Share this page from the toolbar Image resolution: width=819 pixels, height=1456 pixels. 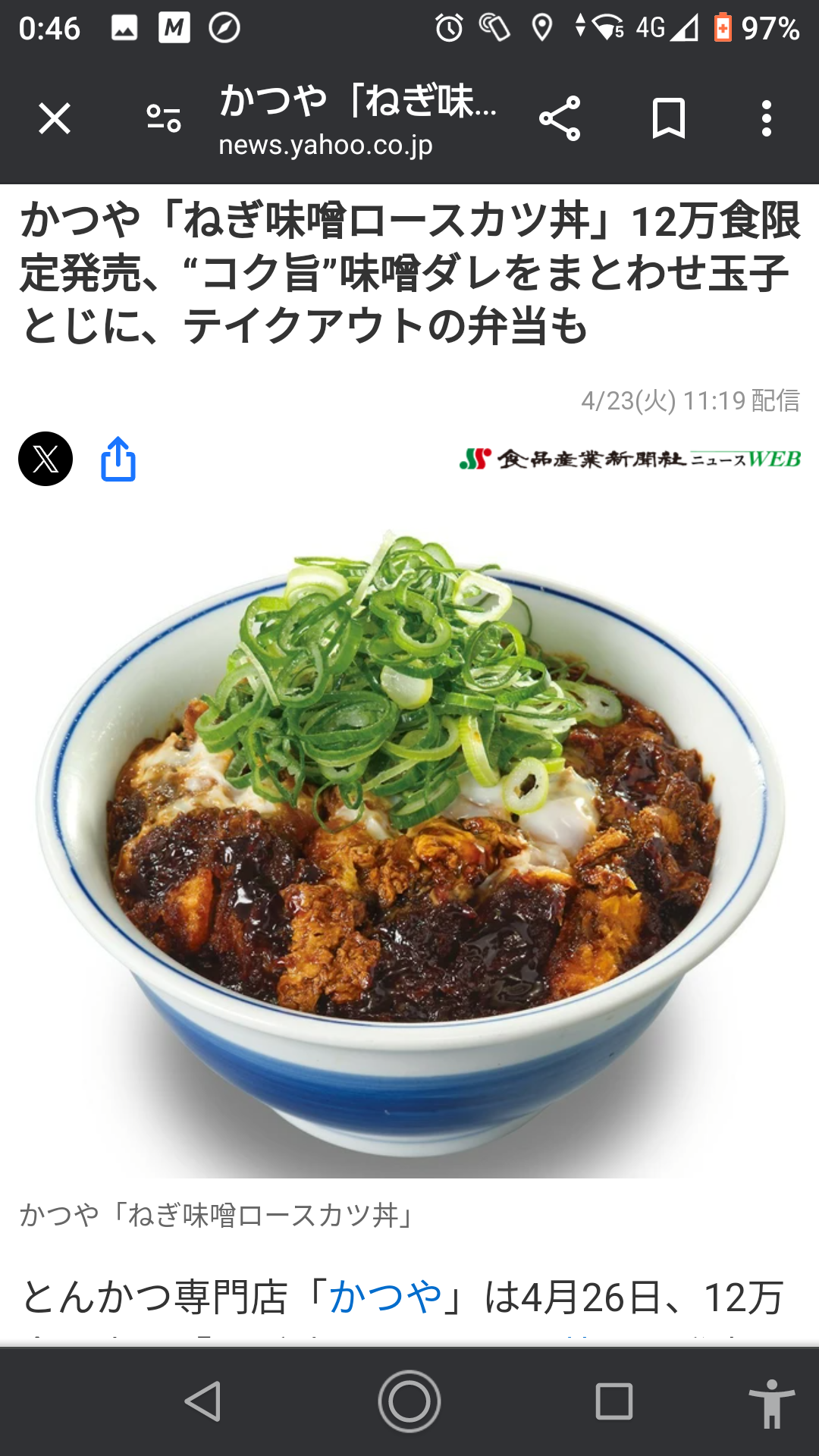(560, 119)
